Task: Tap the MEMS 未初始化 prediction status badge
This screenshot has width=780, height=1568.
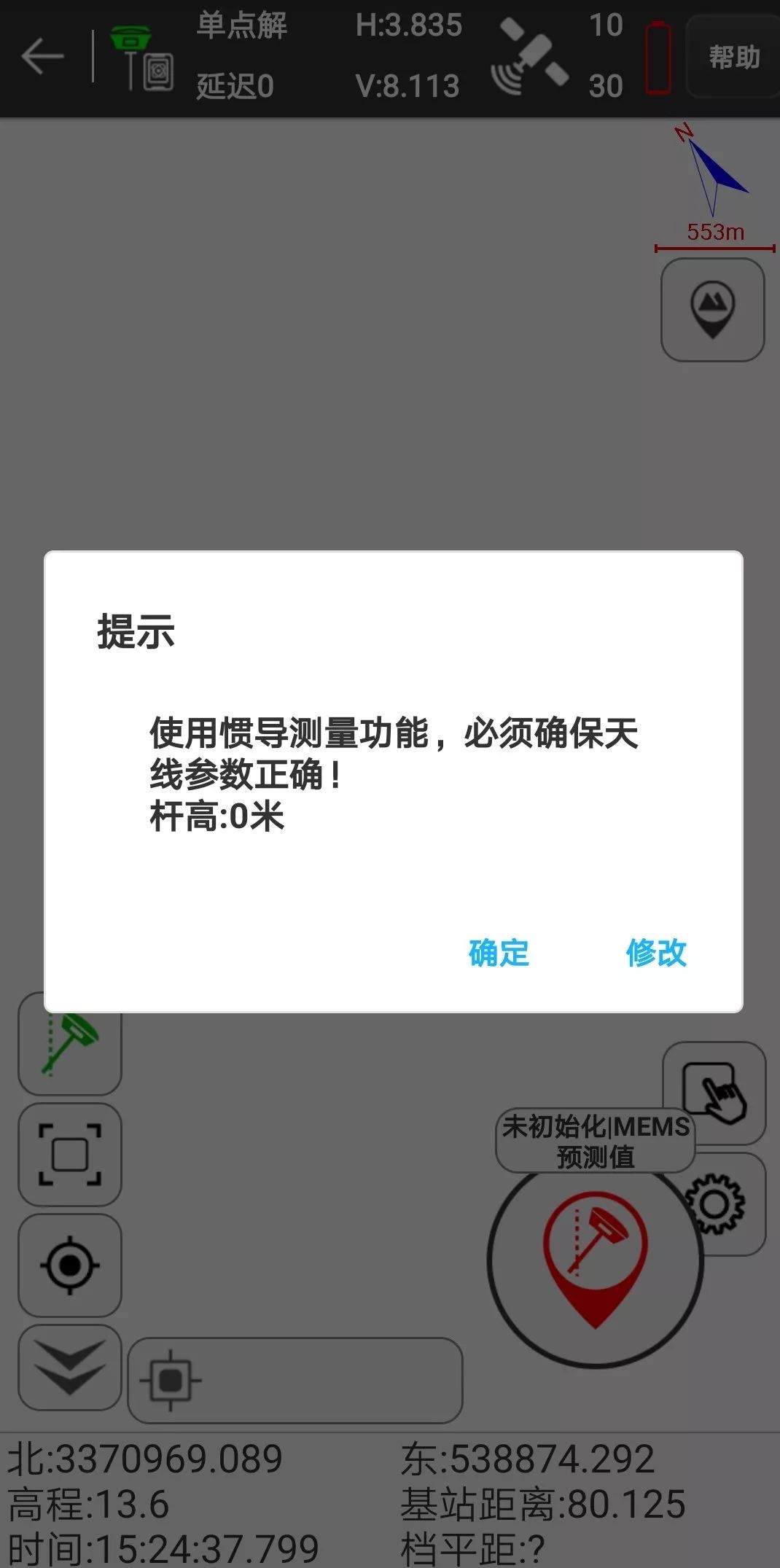Action: point(594,1137)
